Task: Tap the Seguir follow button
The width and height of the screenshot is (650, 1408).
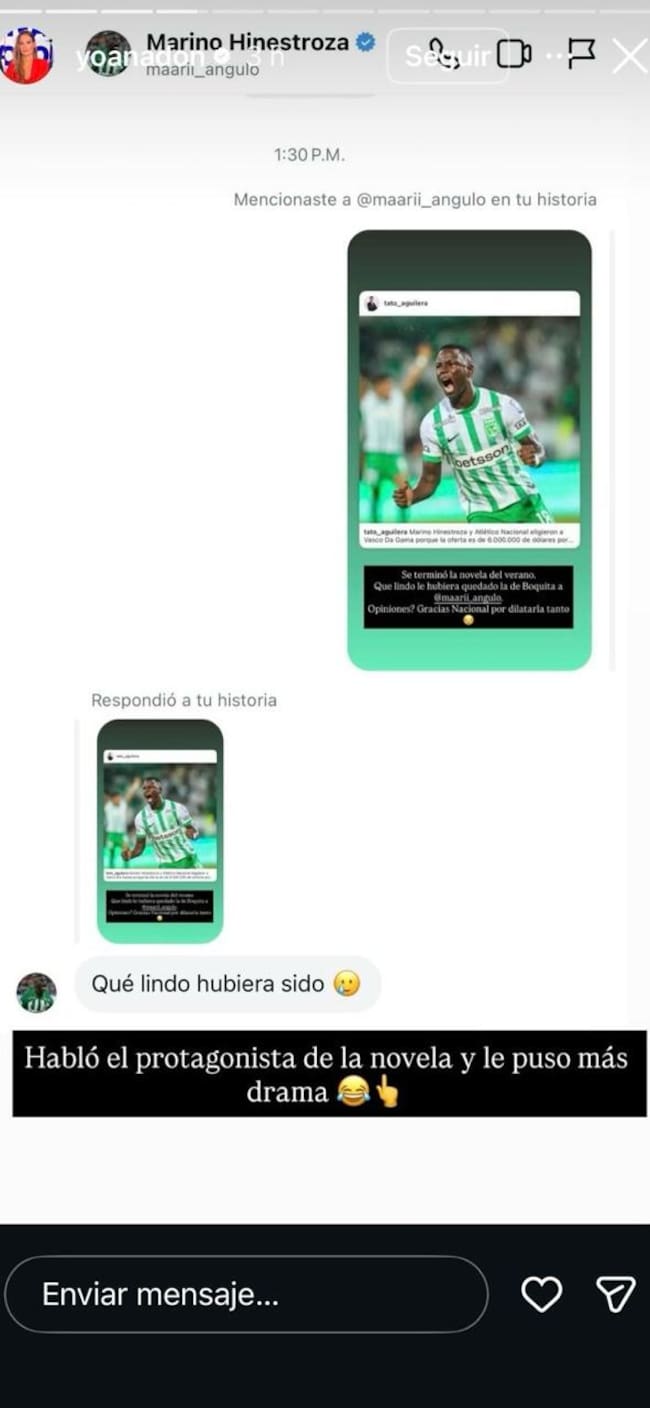Action: point(447,56)
